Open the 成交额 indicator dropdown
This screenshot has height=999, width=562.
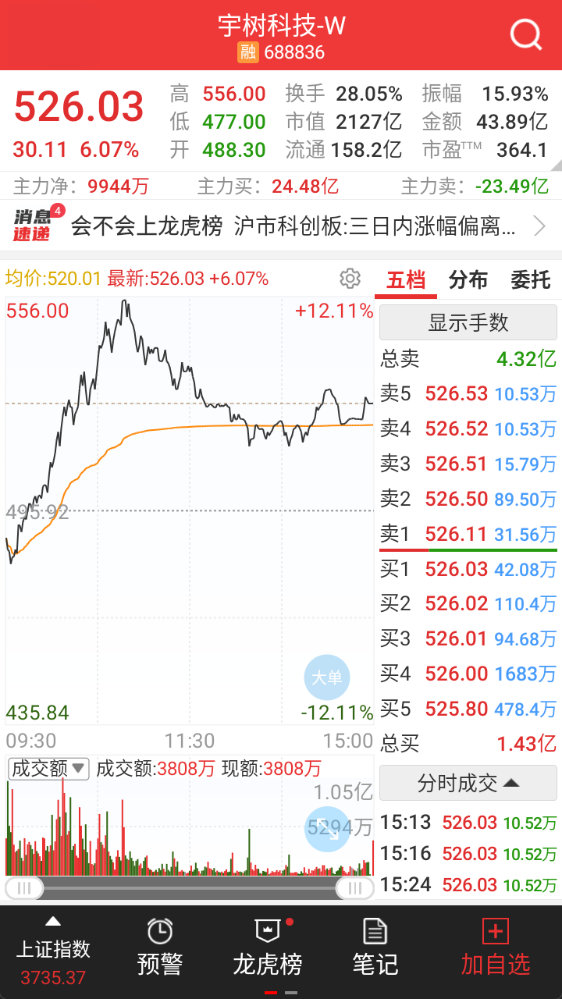(48, 768)
